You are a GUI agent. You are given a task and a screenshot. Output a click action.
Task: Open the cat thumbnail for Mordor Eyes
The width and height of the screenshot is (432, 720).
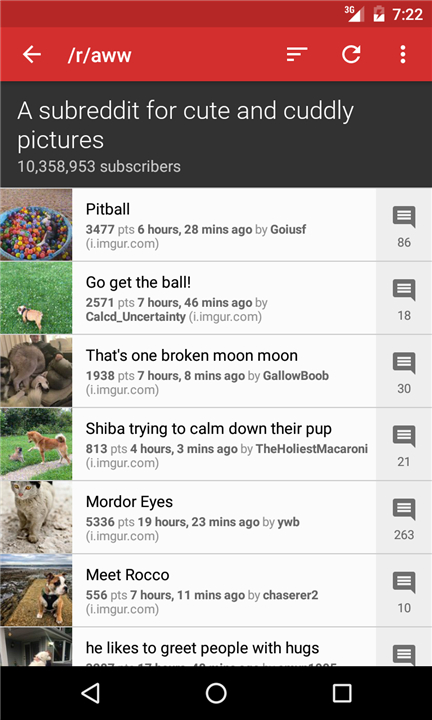36,517
